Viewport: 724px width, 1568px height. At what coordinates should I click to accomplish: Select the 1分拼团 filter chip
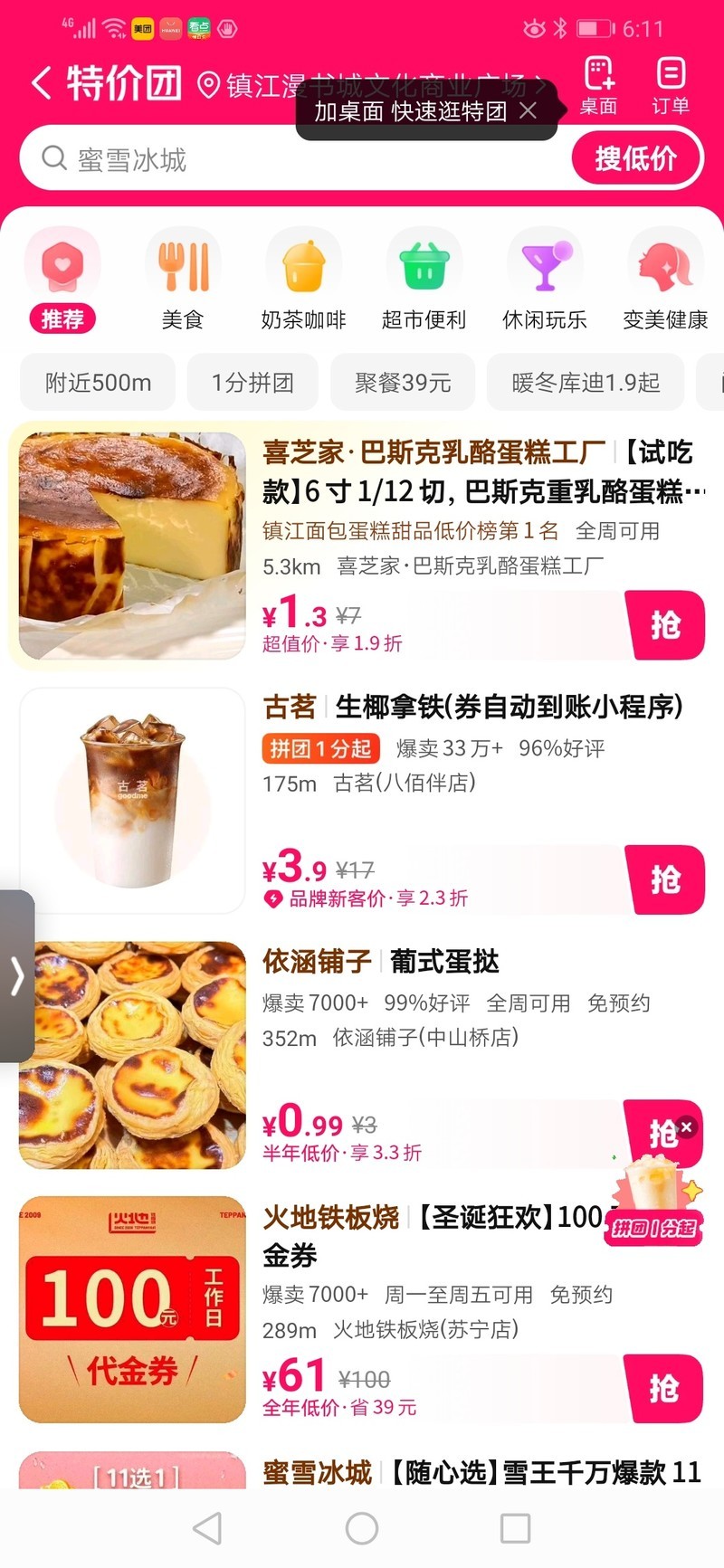(x=252, y=383)
